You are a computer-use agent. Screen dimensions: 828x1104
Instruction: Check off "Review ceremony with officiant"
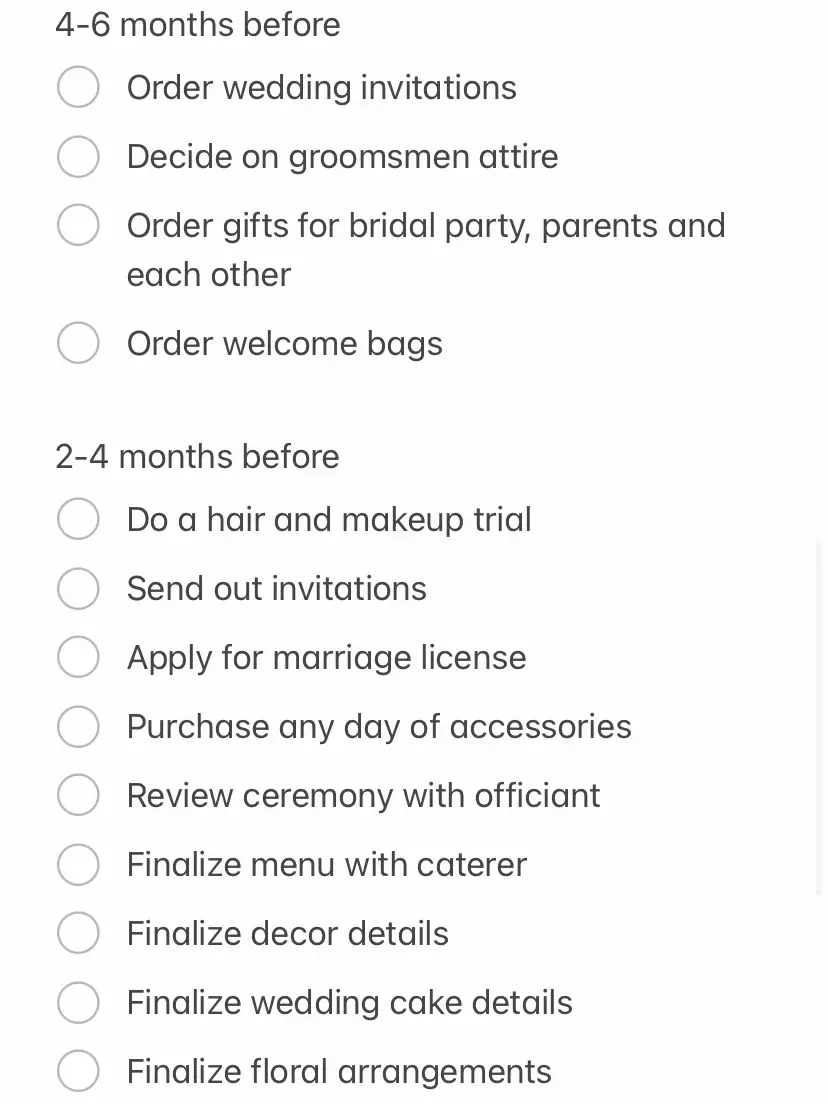point(78,795)
